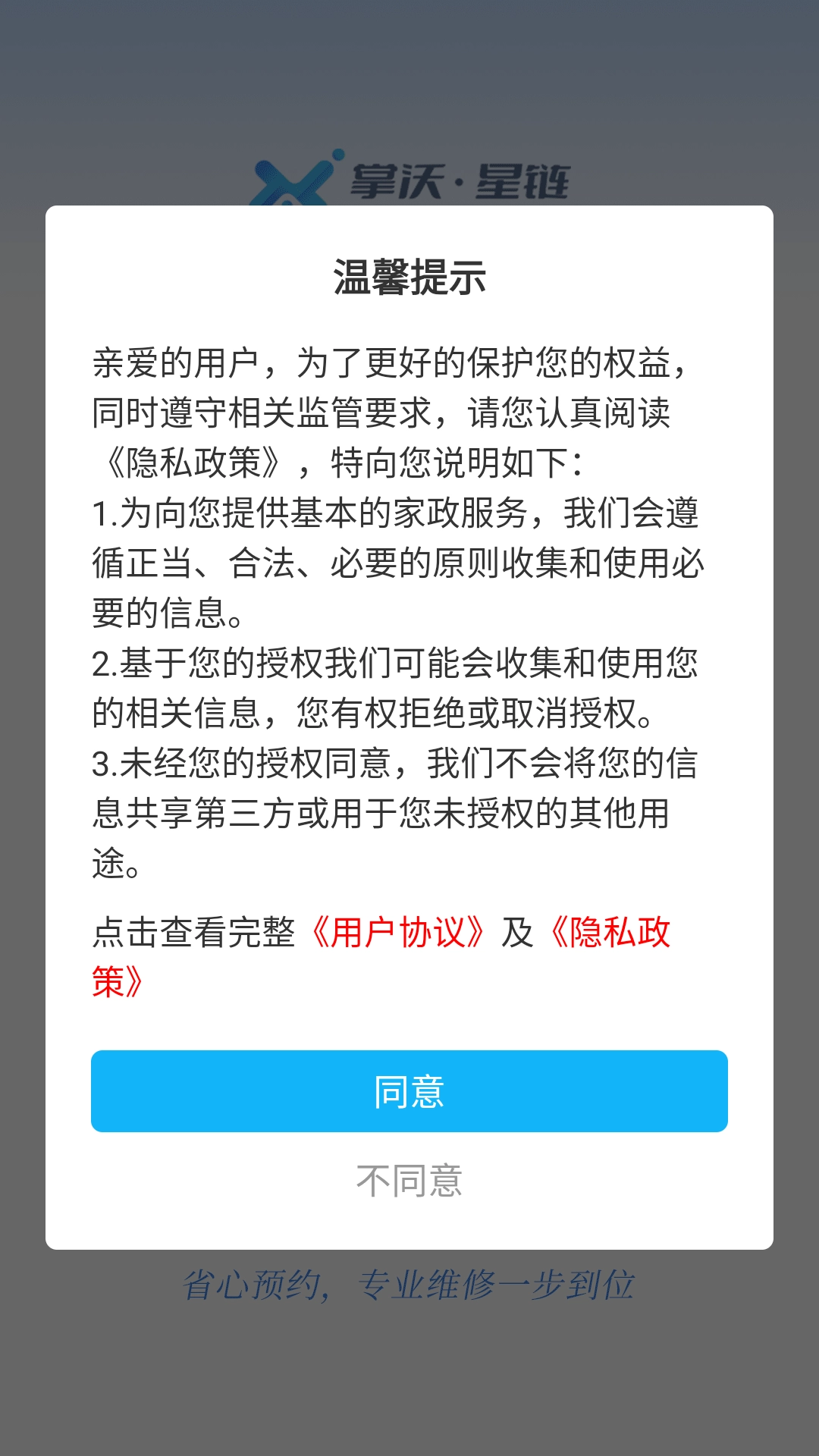This screenshot has height=1456, width=819.
Task: Decline by choosing 不同意
Action: [x=409, y=1181]
